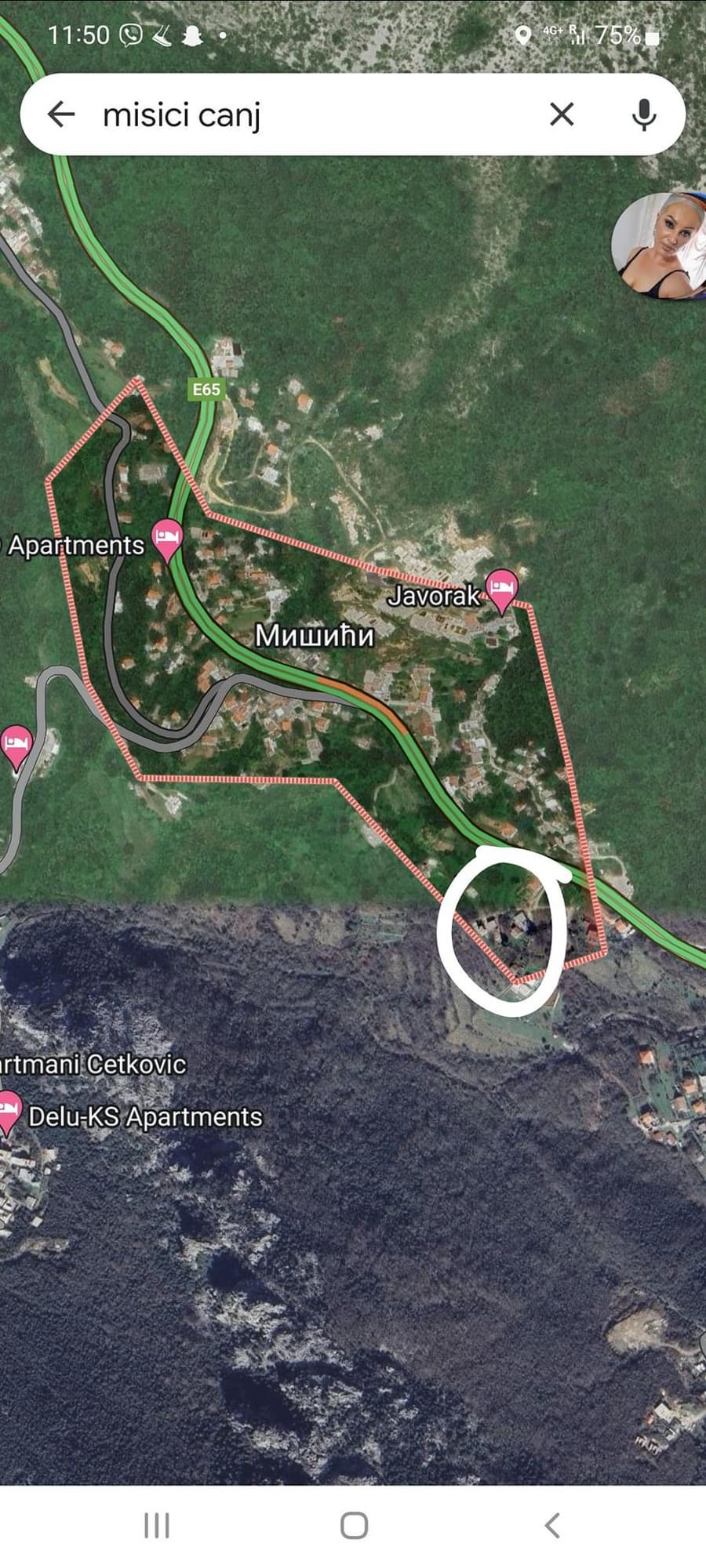Open the system recent apps view

point(157,1526)
